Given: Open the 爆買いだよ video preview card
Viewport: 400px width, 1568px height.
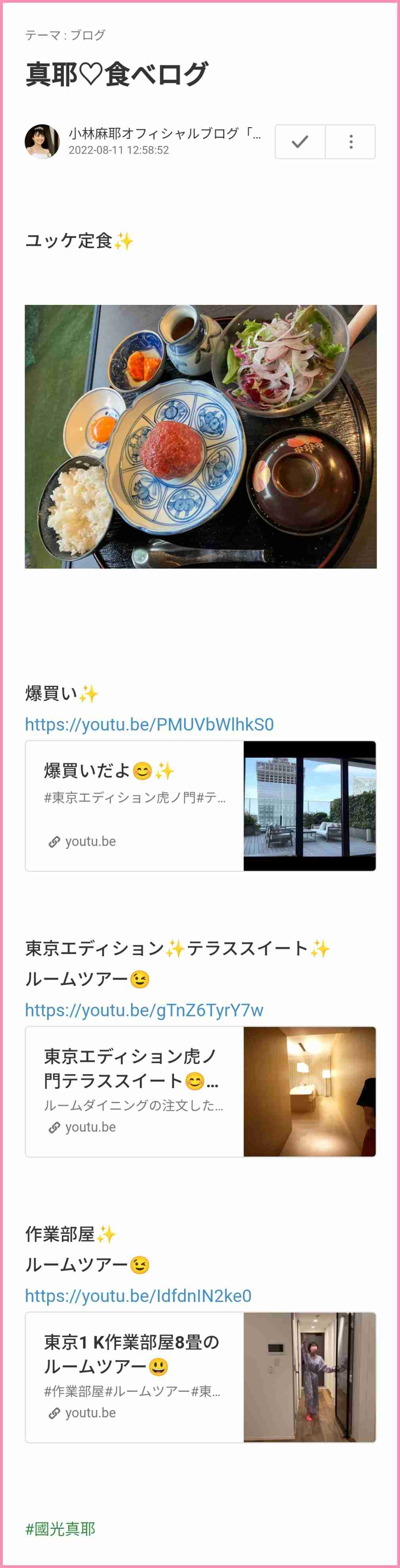Looking at the screenshot, I should click(x=200, y=805).
